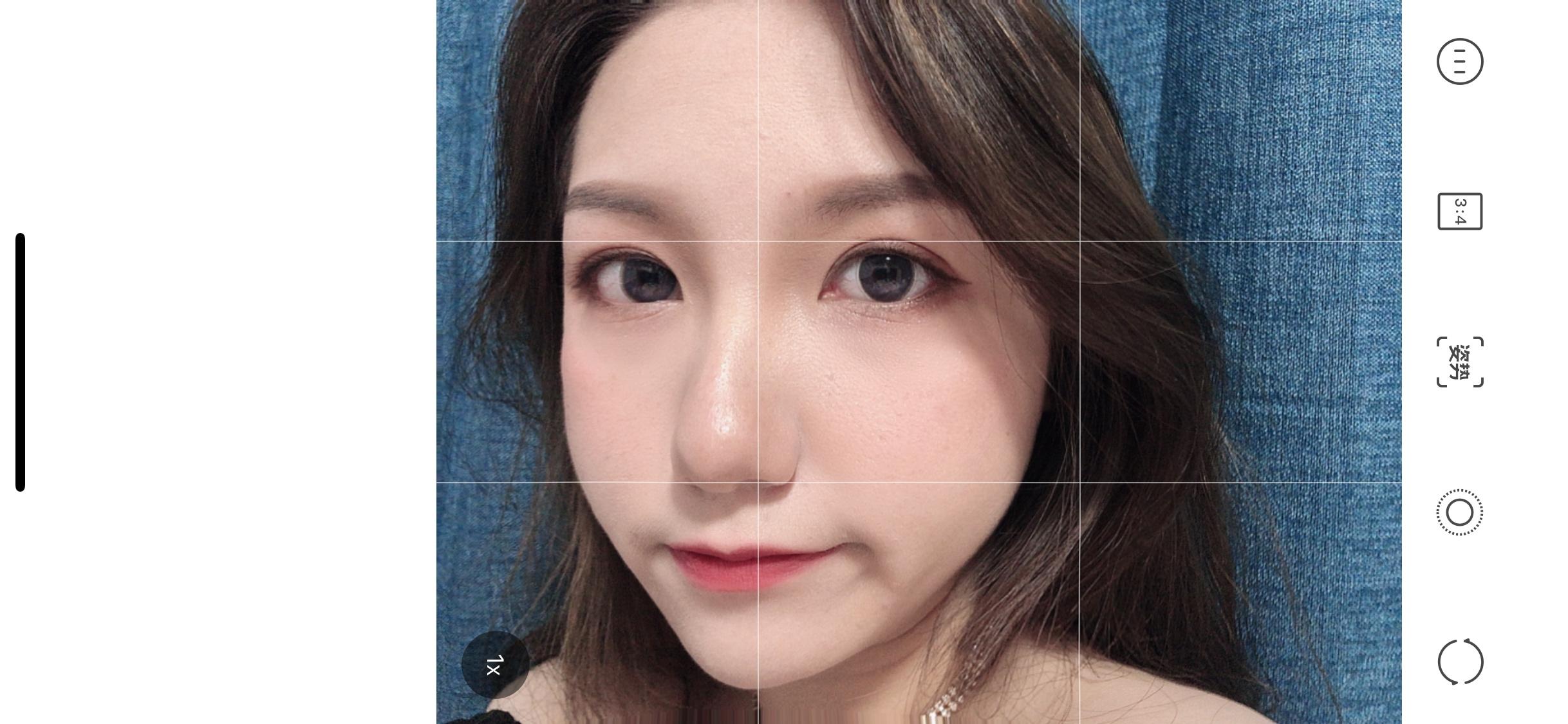Change the 3:4 aspect ratio
Image resolution: width=1568 pixels, height=724 pixels.
pos(1460,211)
